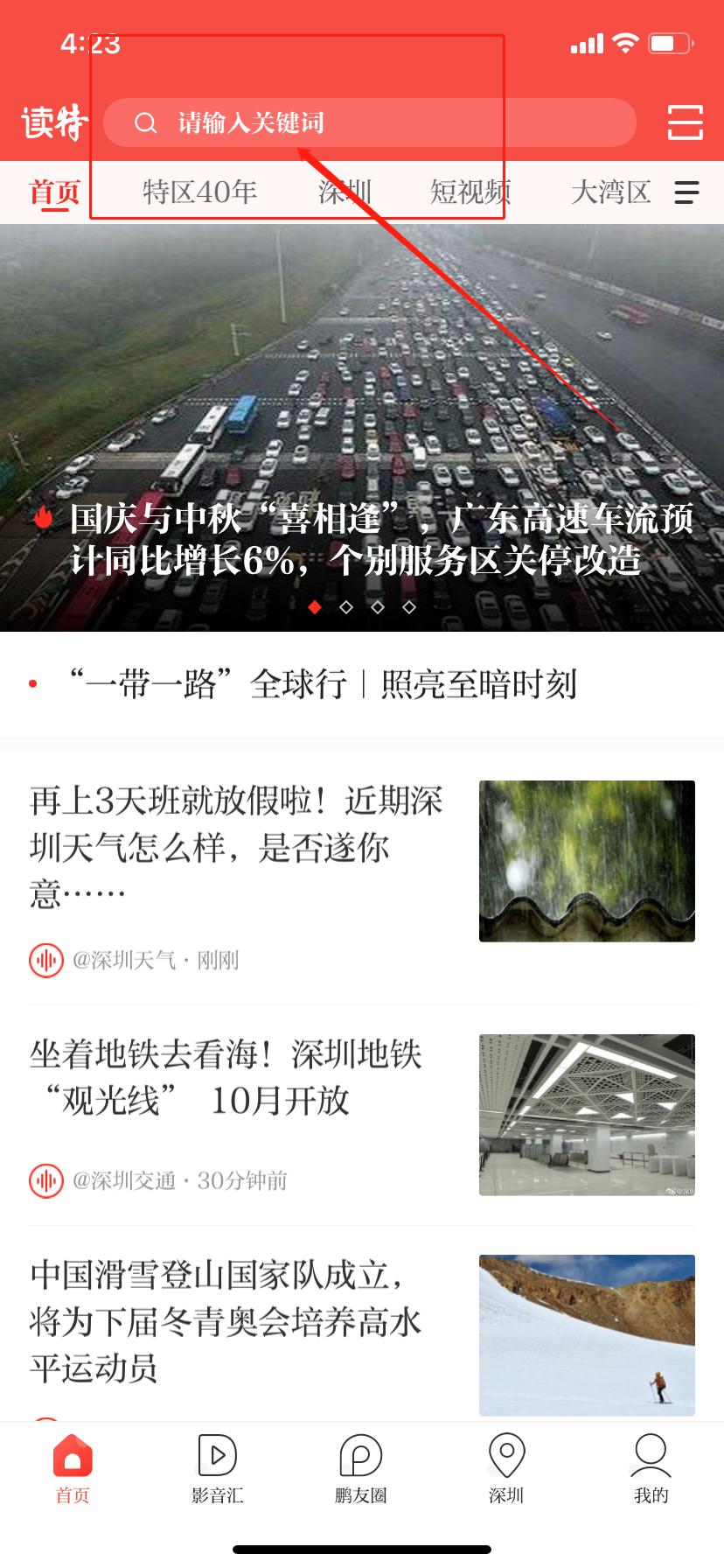Select the 首页 top tab

[x=54, y=192]
